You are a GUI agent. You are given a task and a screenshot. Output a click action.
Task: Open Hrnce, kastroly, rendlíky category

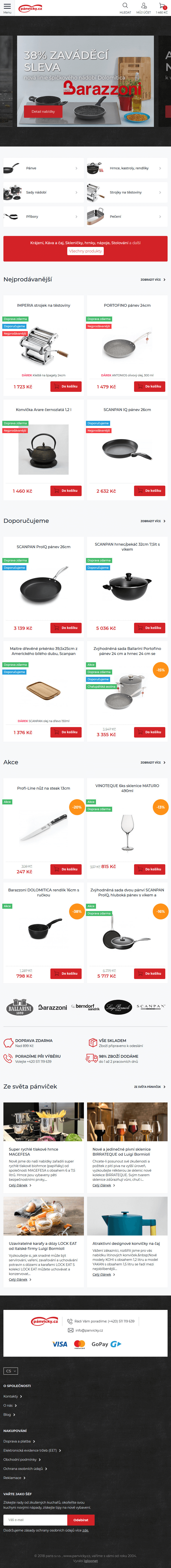pos(127,168)
